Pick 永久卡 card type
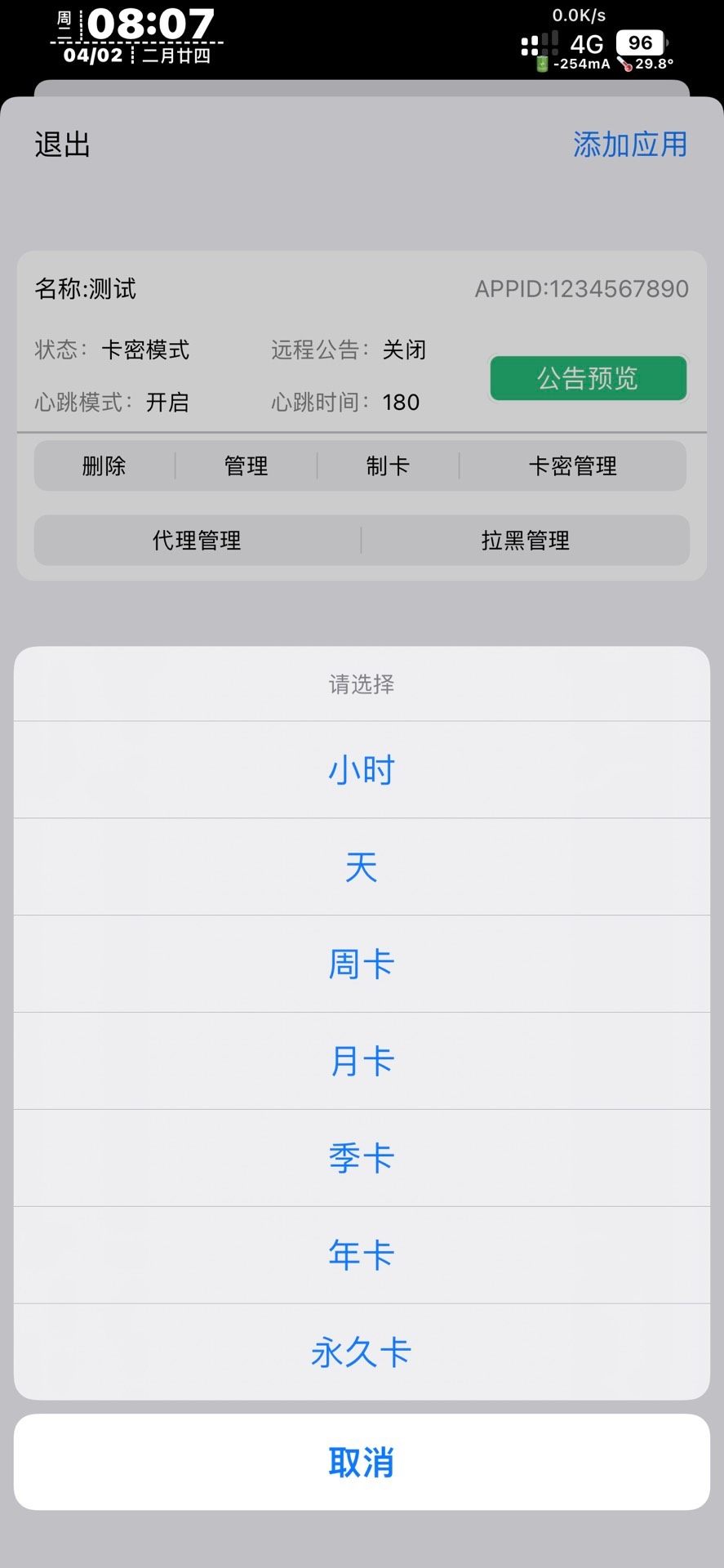Viewport: 724px width, 1568px height. [362, 1352]
